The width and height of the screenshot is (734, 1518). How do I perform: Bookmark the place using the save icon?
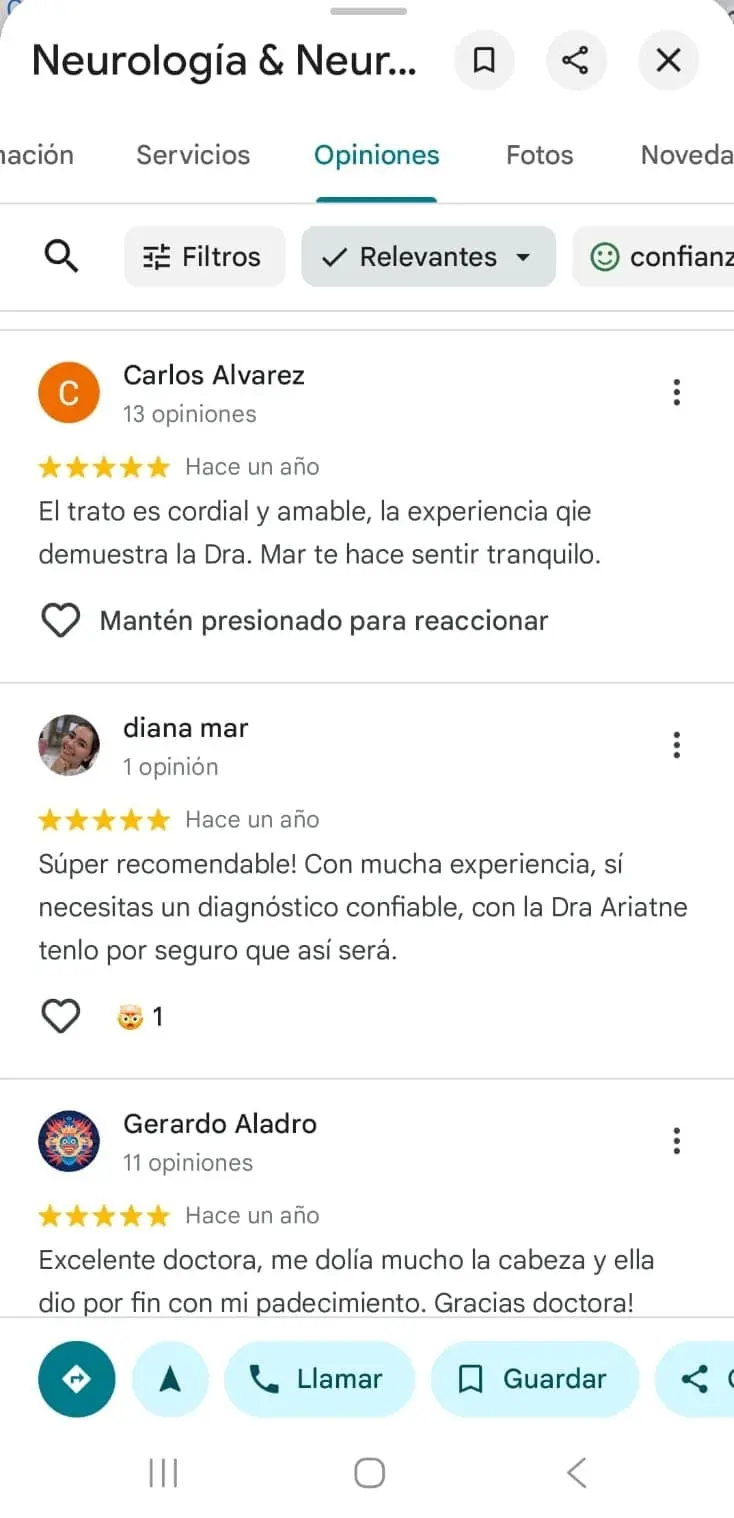(484, 60)
